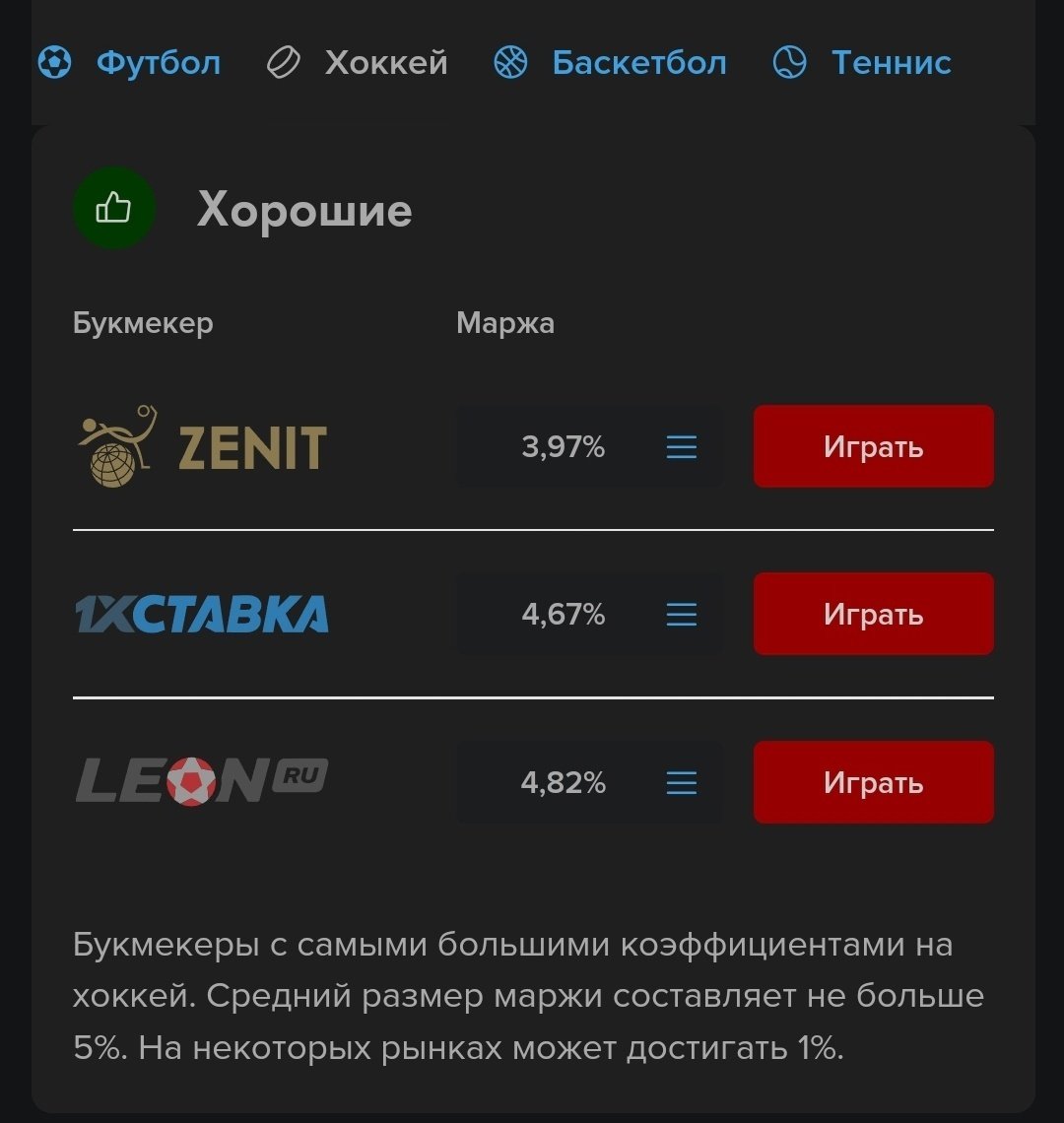
Task: Switch to the Футбол tab
Action: click(130, 63)
